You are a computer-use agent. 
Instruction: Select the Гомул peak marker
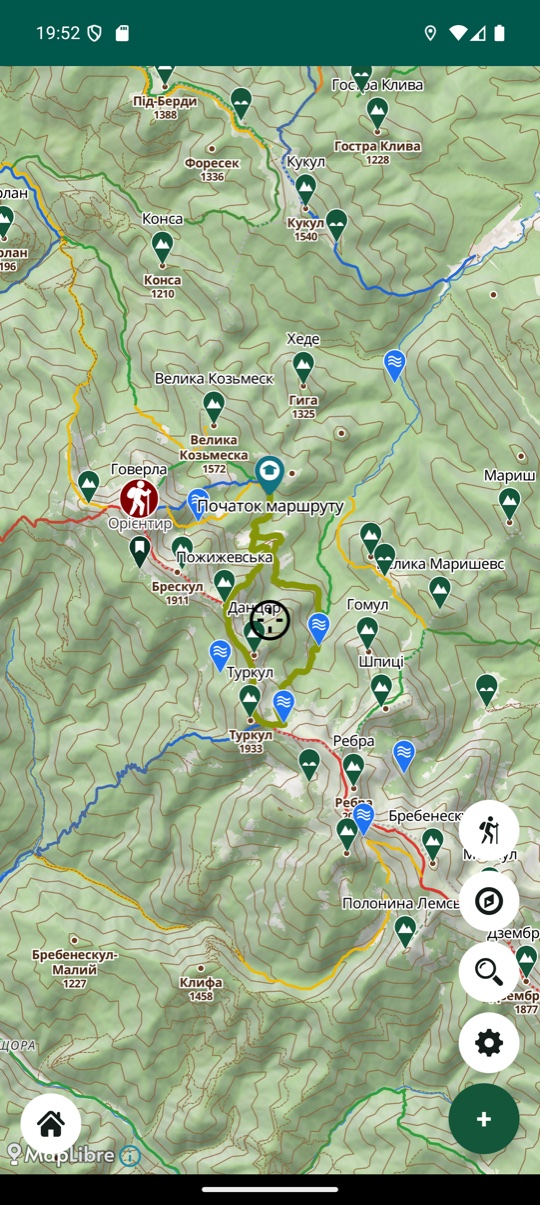[367, 632]
